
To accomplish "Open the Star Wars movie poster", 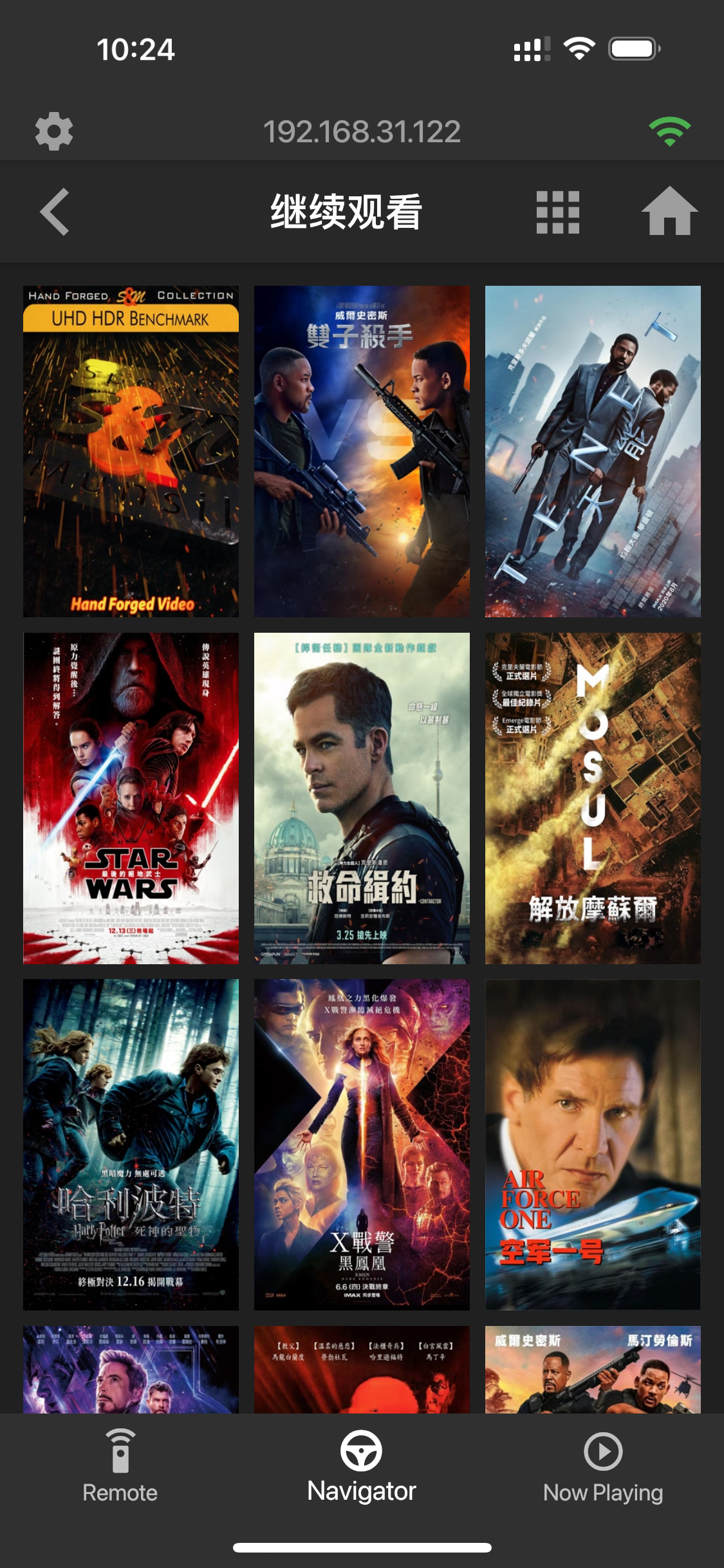I will tap(131, 798).
